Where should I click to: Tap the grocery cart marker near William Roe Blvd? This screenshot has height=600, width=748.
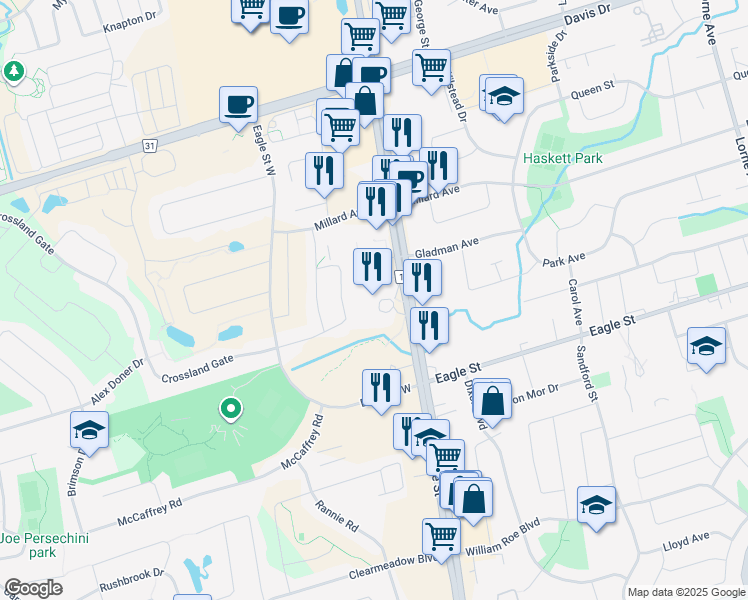[x=440, y=535]
